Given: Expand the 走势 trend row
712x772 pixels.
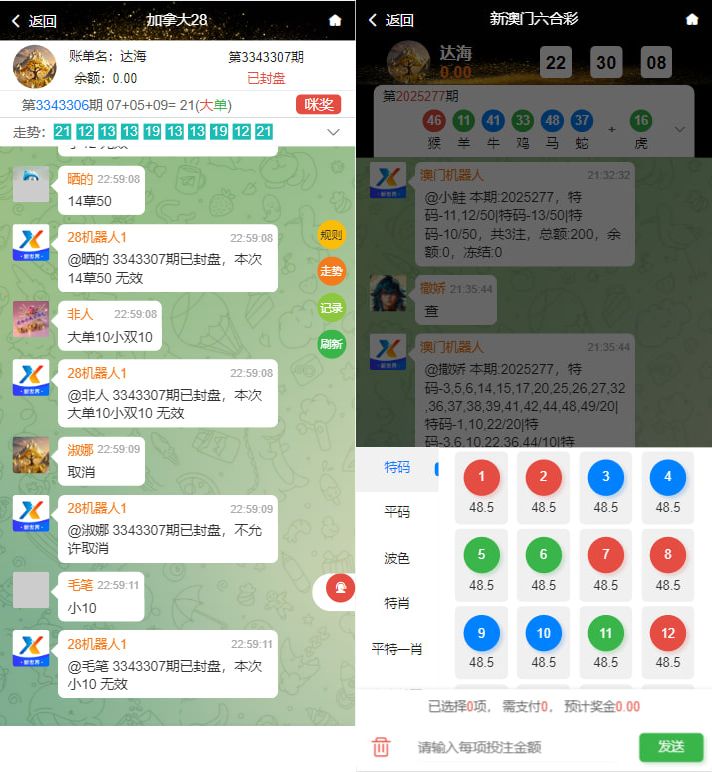Looking at the screenshot, I should [334, 132].
